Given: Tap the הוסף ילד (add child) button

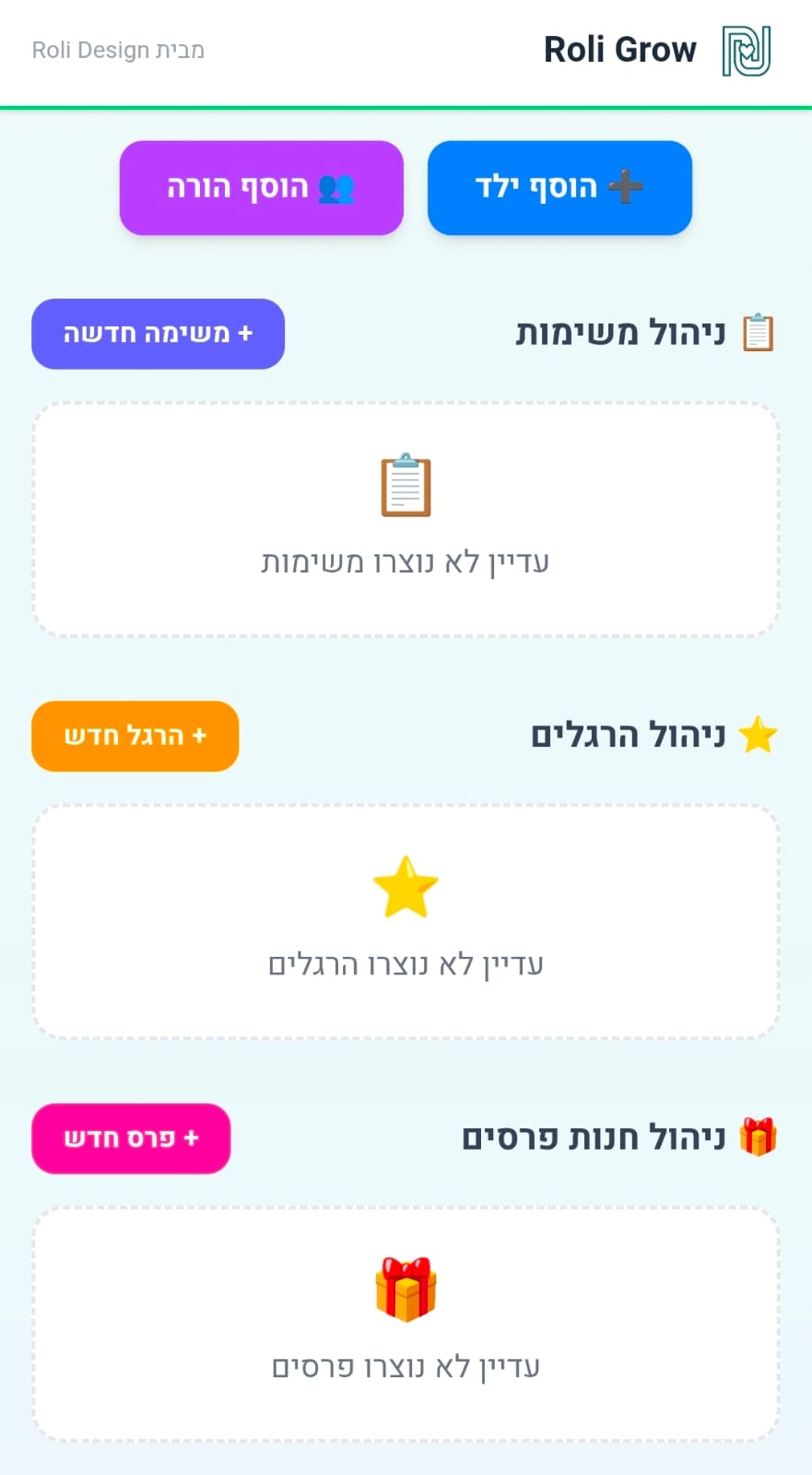Looking at the screenshot, I should coord(559,188).
